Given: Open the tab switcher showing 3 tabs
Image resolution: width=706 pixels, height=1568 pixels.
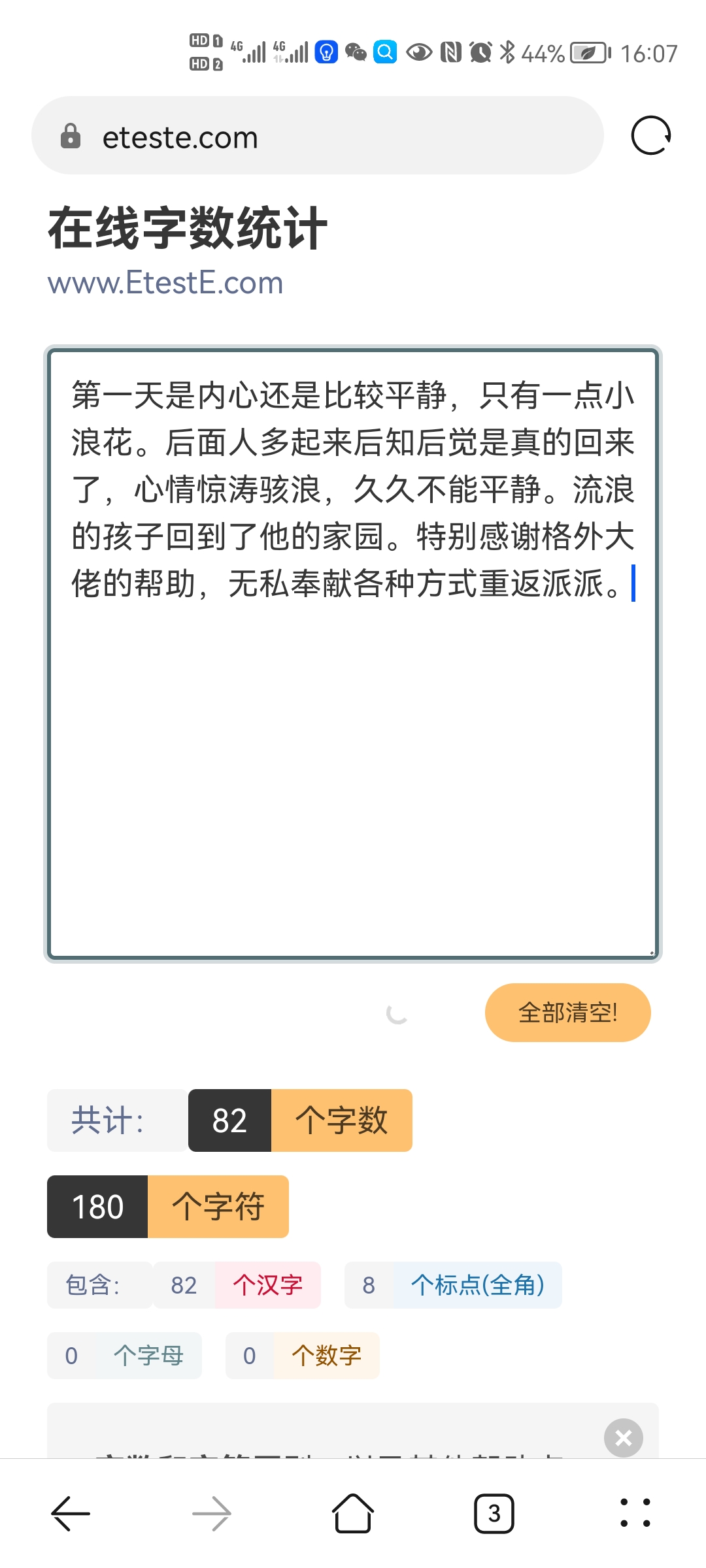Looking at the screenshot, I should click(494, 1513).
